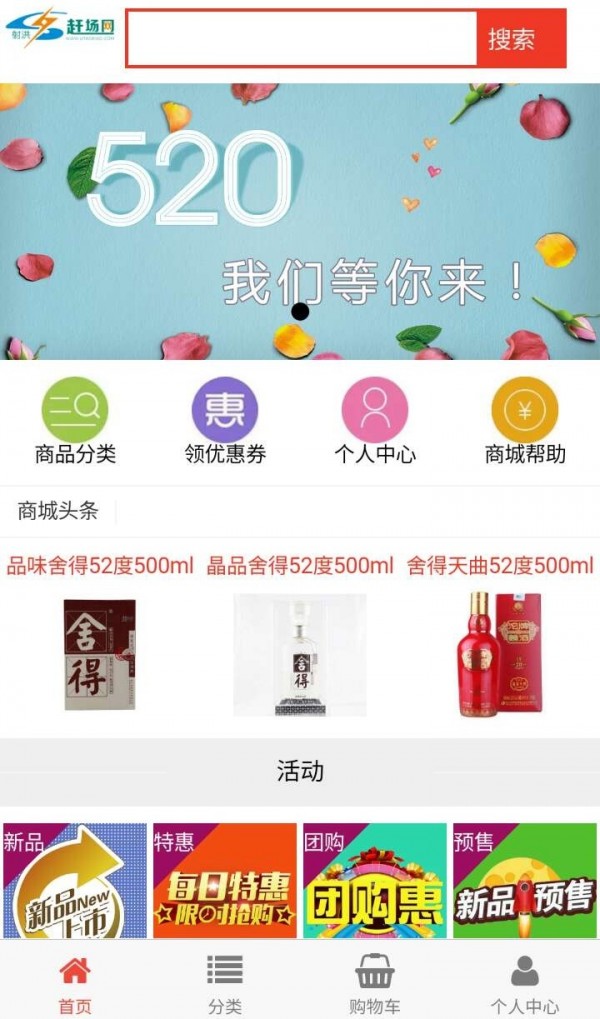Open the 预售 presale tile
The width and height of the screenshot is (600, 1019).
click(524, 880)
